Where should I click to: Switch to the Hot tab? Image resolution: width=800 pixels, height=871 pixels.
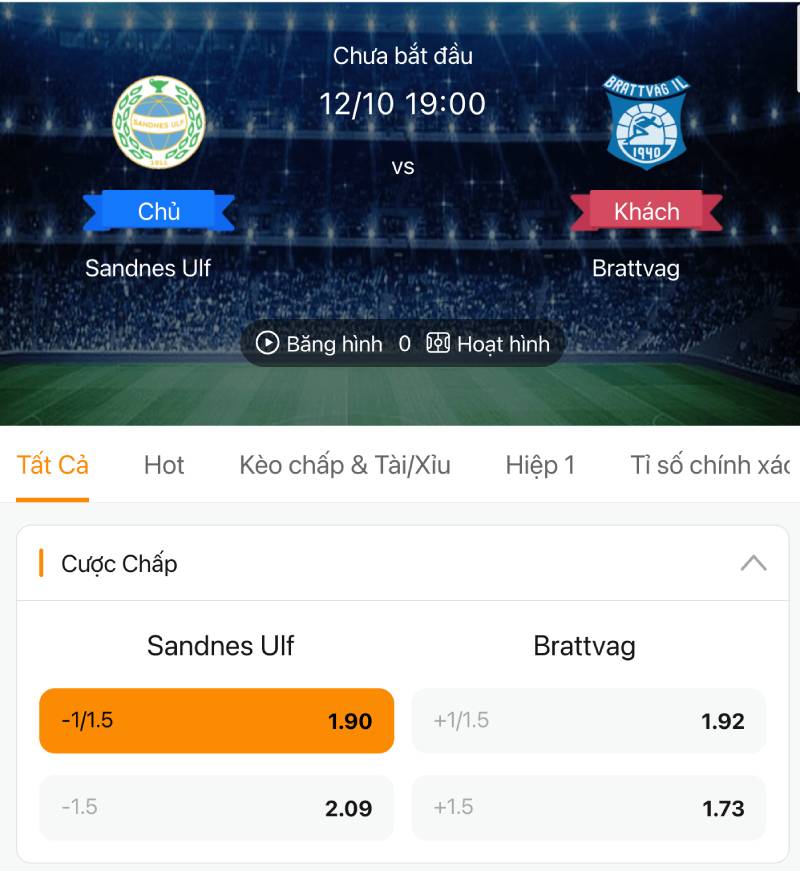(164, 465)
